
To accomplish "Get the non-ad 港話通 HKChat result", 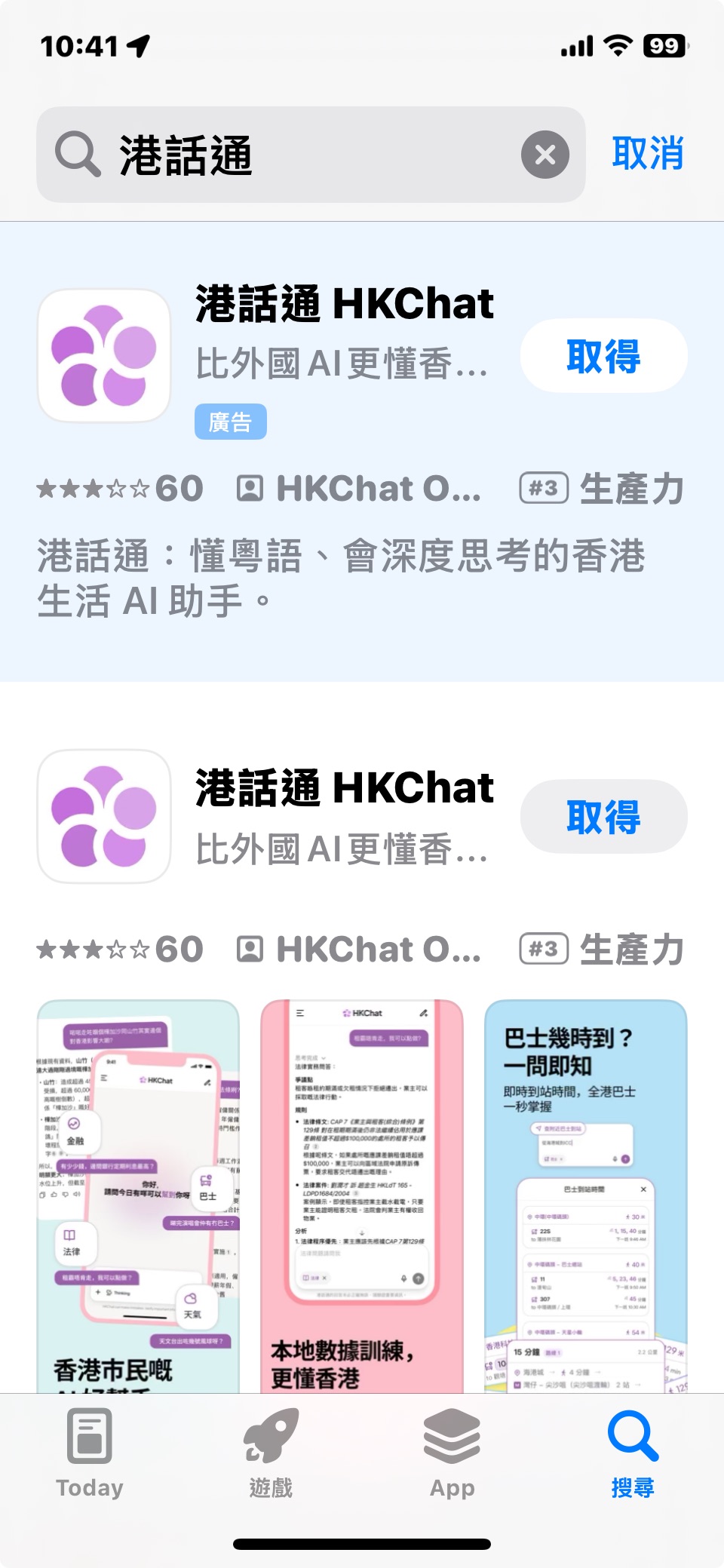I will [x=603, y=817].
